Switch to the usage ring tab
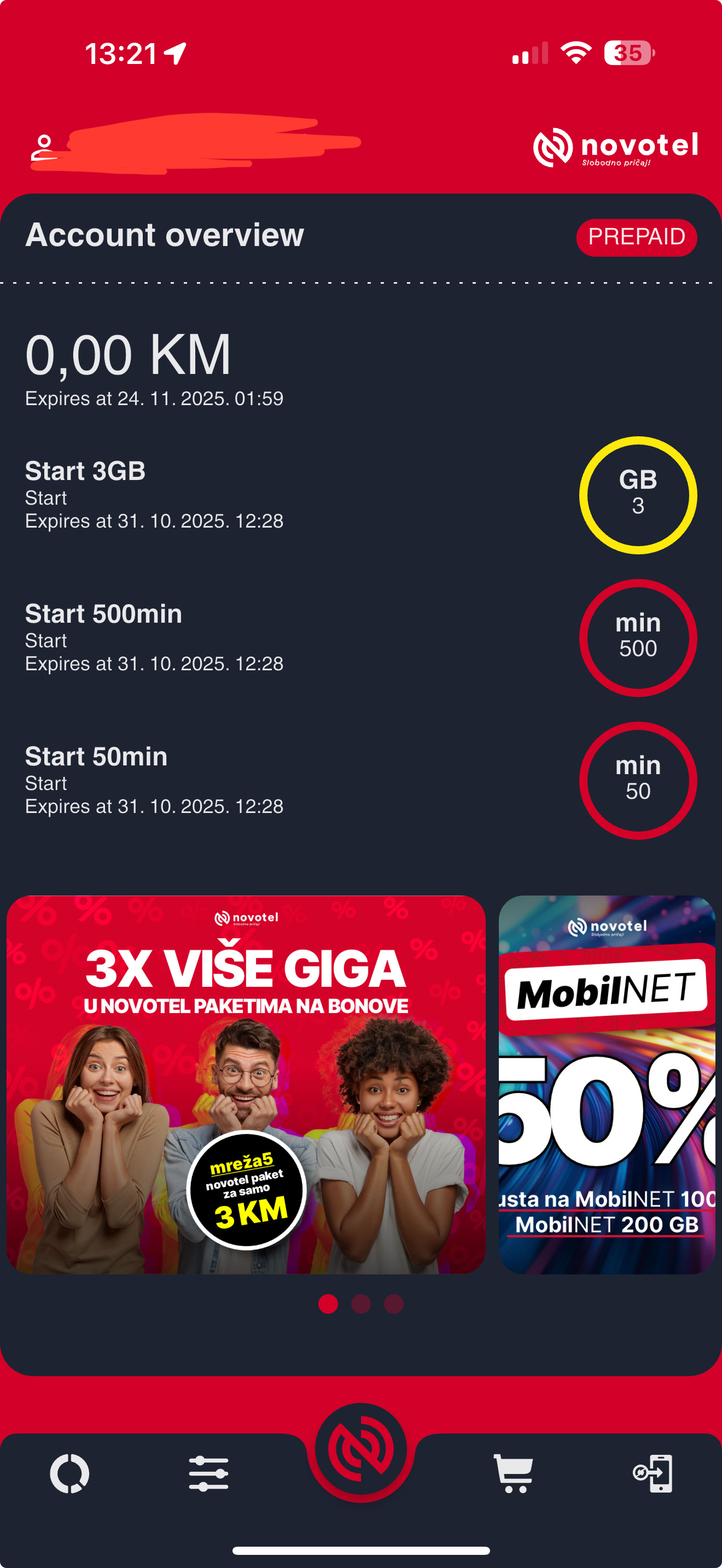722x1568 pixels. tap(69, 1473)
